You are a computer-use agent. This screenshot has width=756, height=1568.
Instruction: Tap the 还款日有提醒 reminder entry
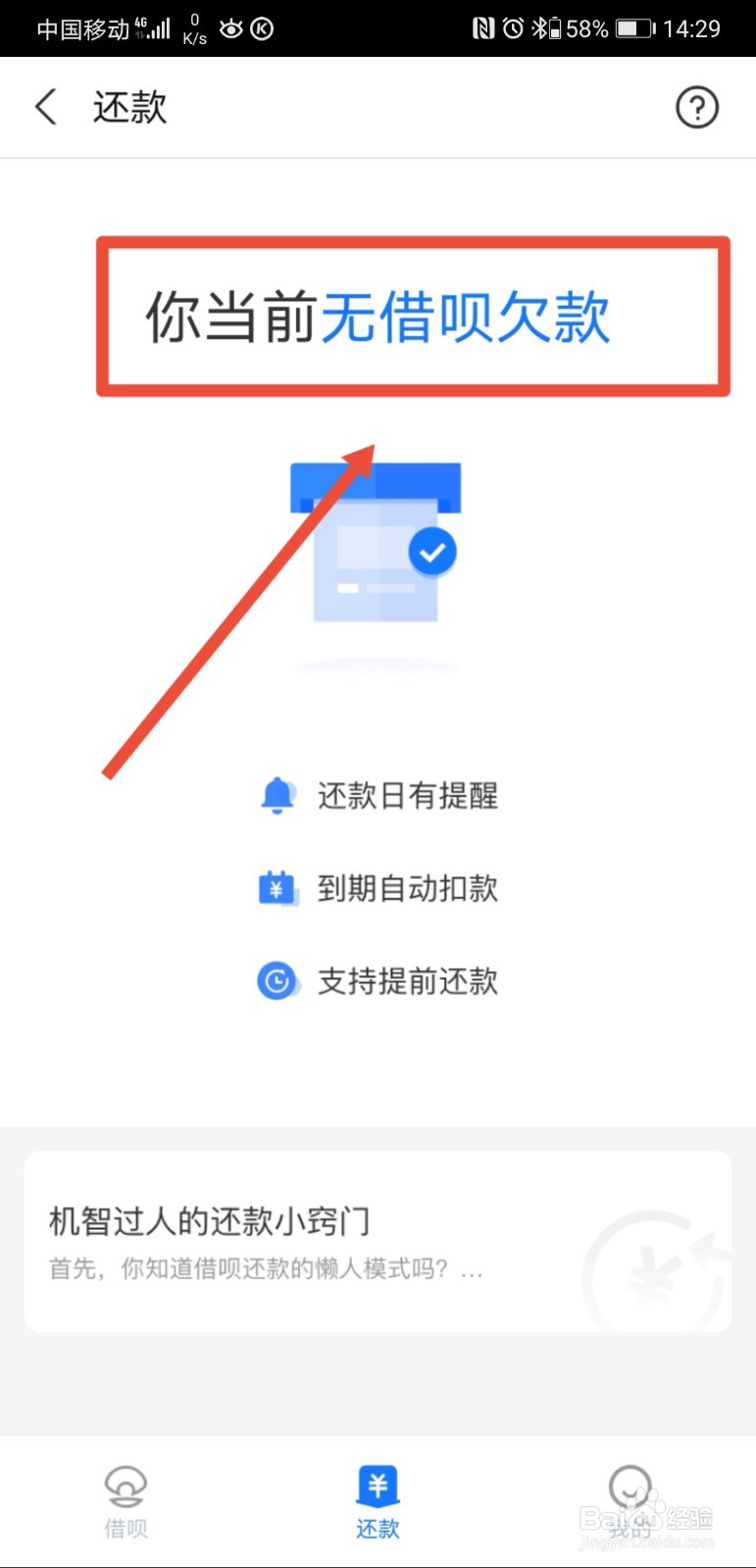(408, 796)
